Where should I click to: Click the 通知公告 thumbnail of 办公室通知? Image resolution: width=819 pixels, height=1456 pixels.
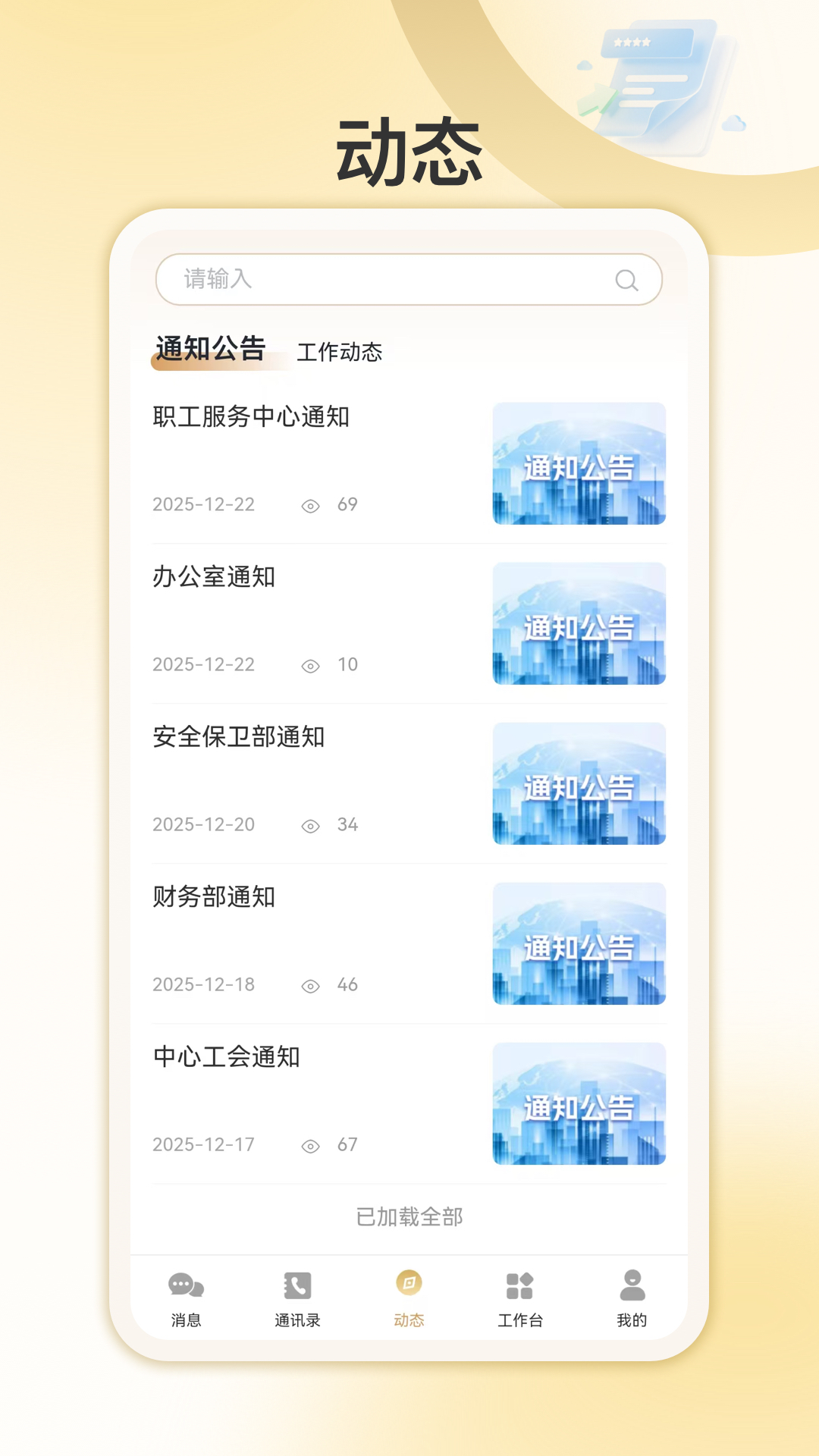579,624
